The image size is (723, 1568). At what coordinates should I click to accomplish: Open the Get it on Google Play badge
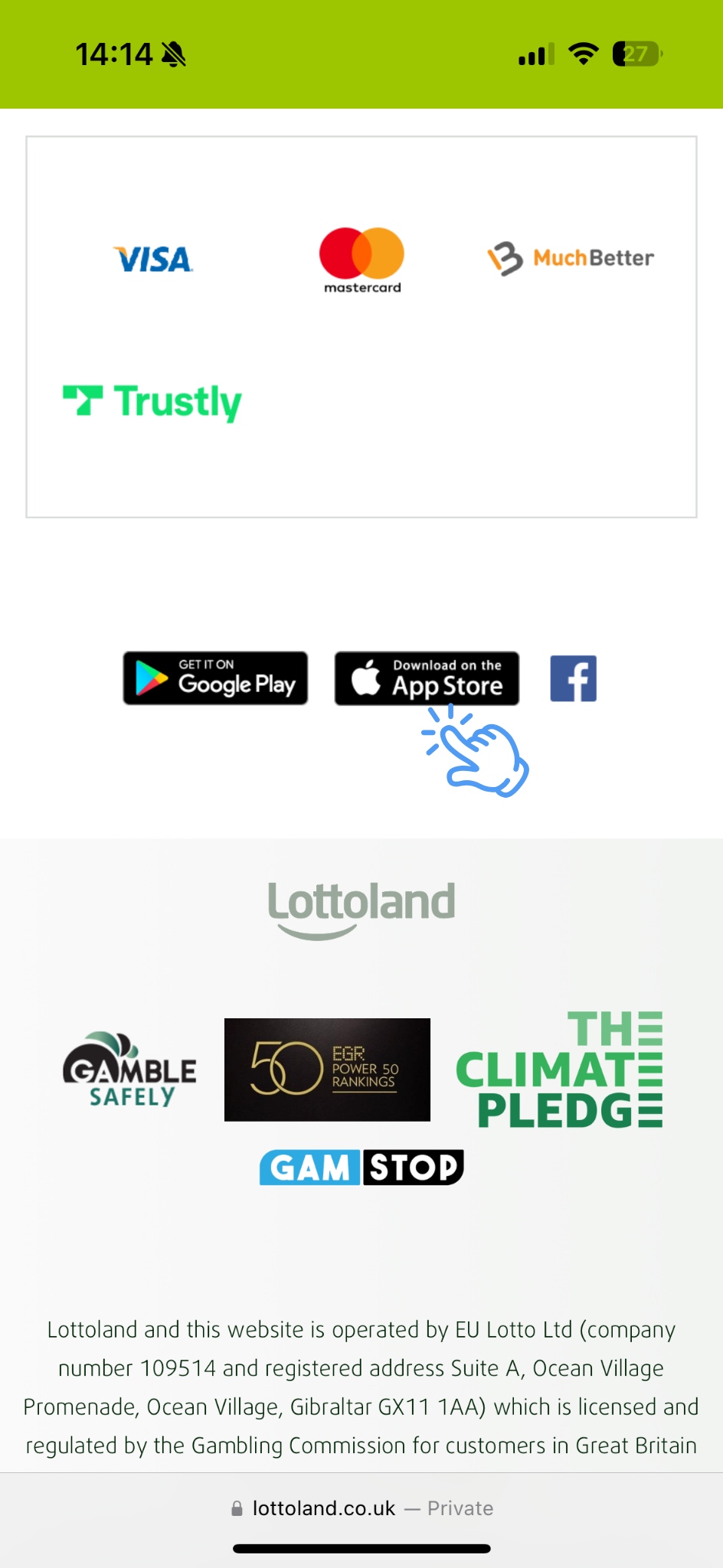(215, 678)
